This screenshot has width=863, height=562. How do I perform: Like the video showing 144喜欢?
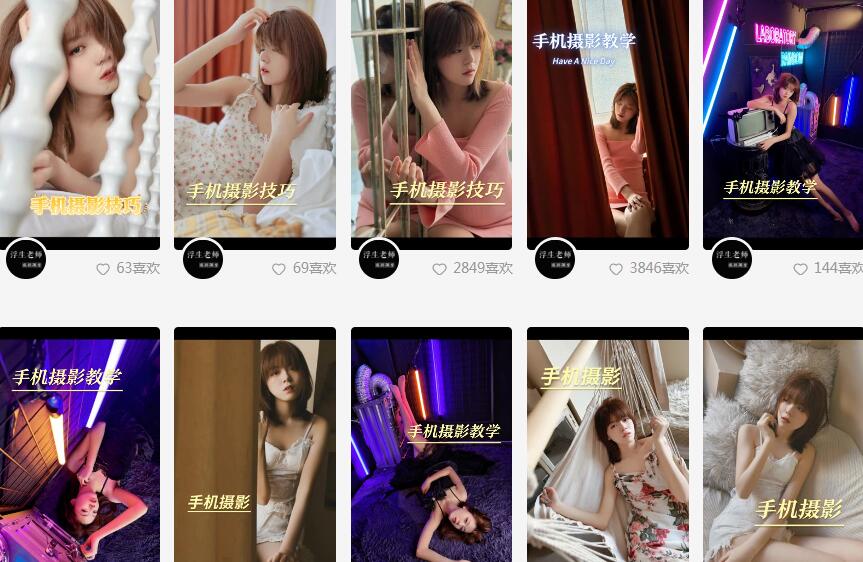800,269
